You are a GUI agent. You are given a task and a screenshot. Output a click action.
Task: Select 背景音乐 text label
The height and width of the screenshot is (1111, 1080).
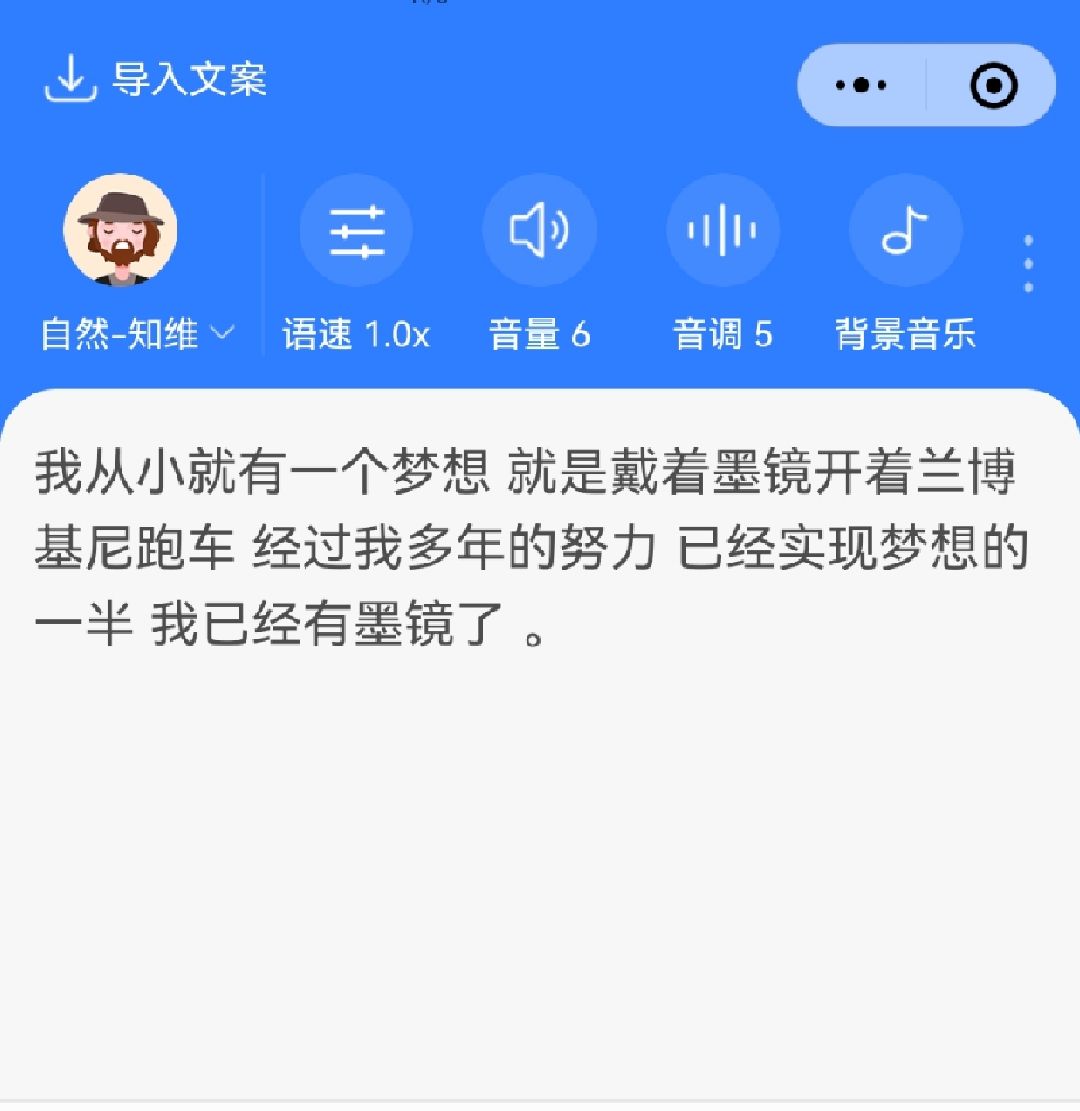(x=906, y=334)
